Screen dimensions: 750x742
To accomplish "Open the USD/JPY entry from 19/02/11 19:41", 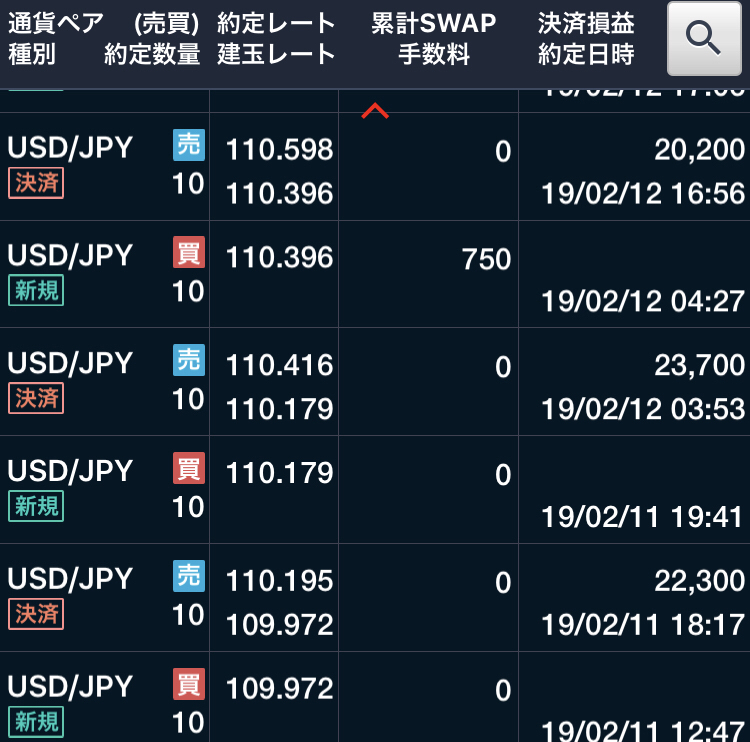I will (x=375, y=490).
